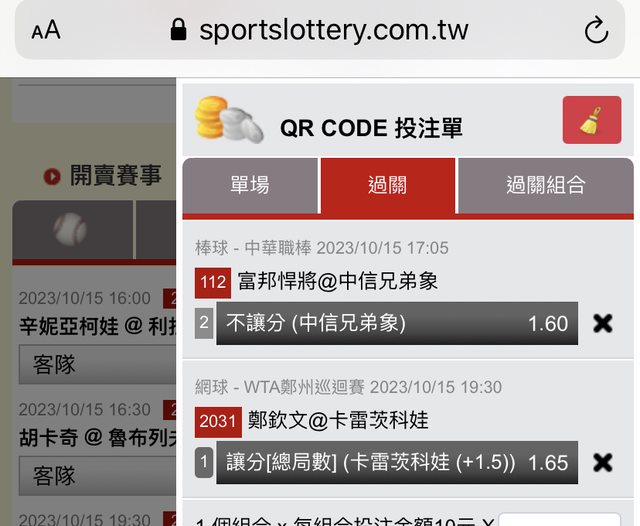Image resolution: width=640 pixels, height=526 pixels.
Task: Switch to the 單場 tab
Action: click(x=250, y=185)
